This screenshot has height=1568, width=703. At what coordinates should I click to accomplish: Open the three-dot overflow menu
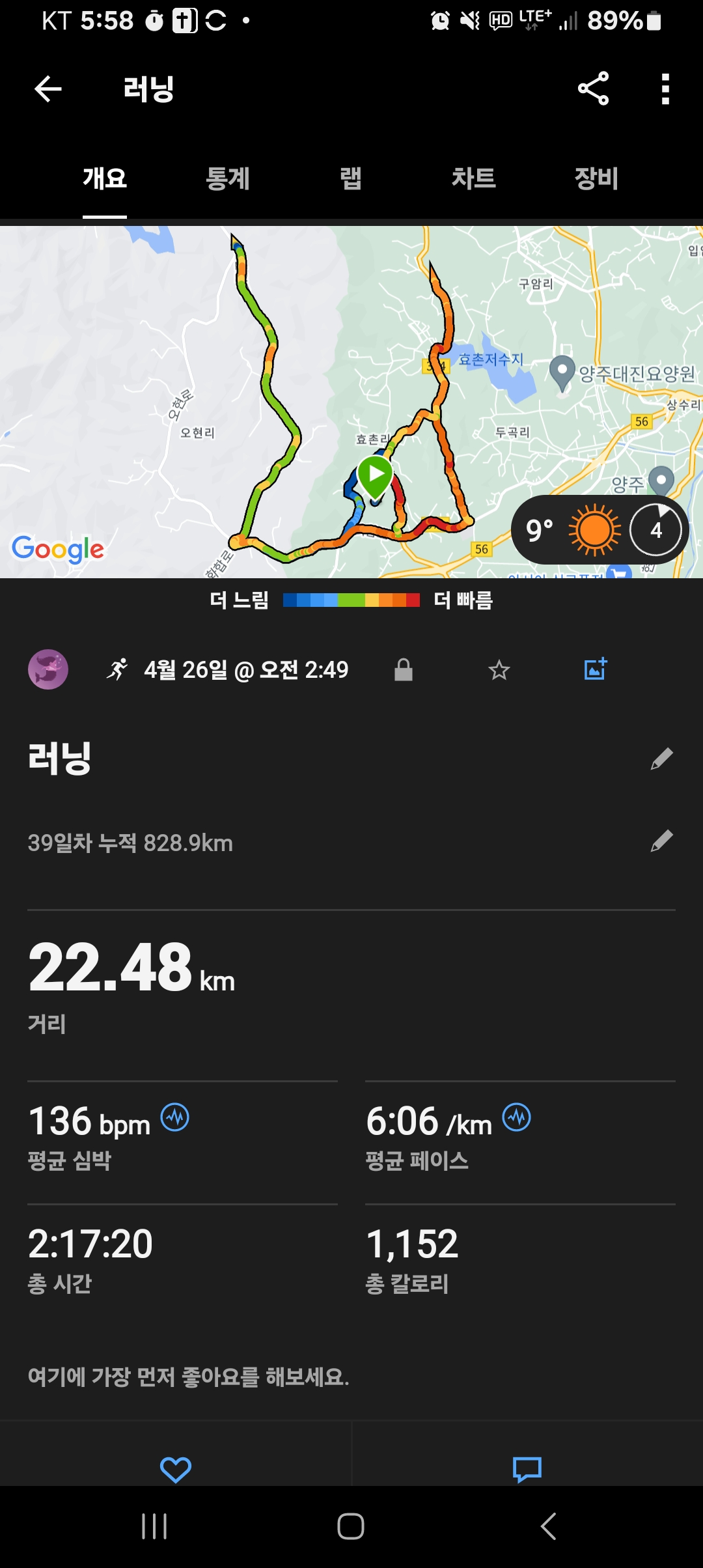(665, 89)
